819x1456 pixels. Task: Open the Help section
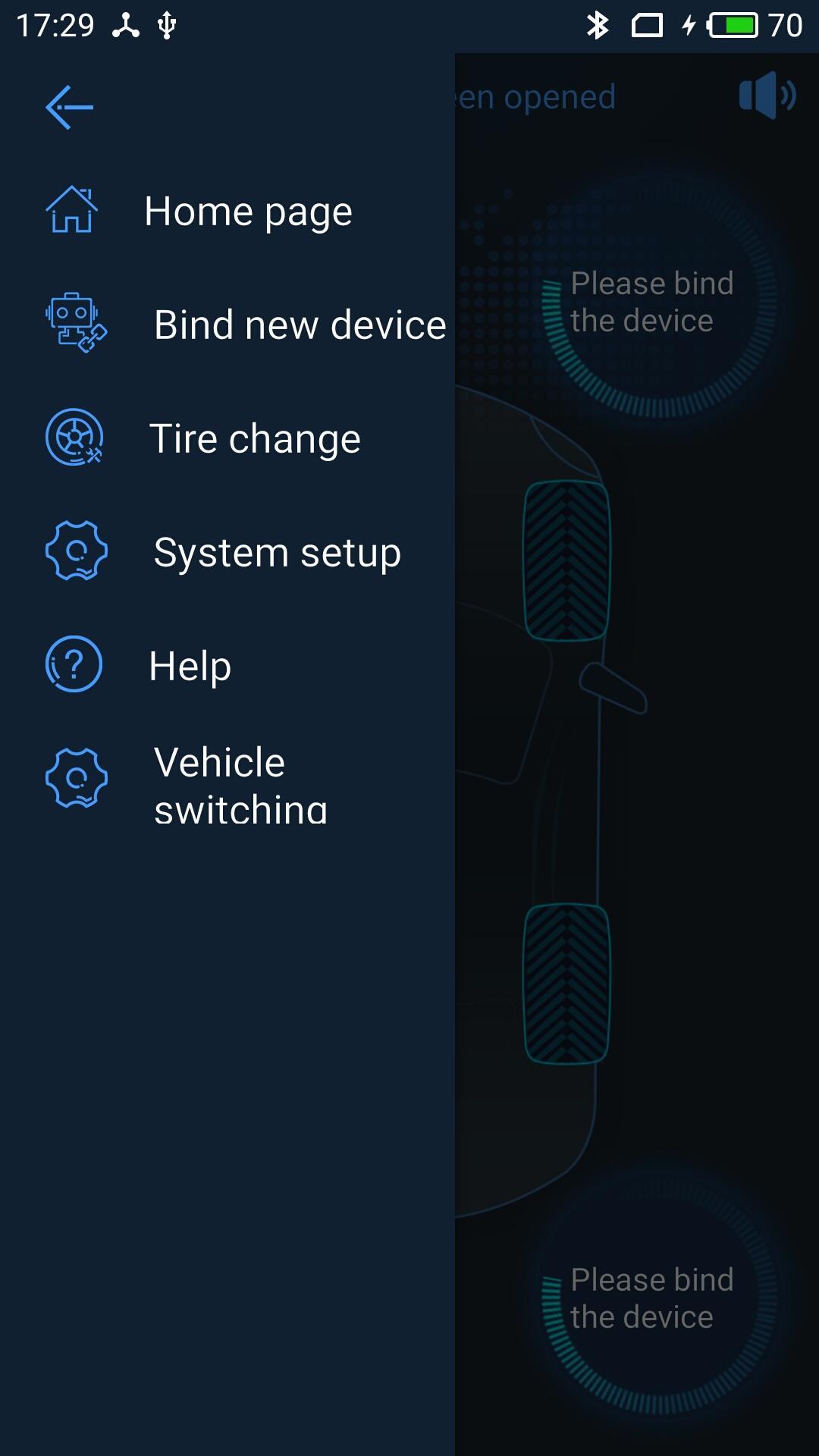[x=190, y=666]
